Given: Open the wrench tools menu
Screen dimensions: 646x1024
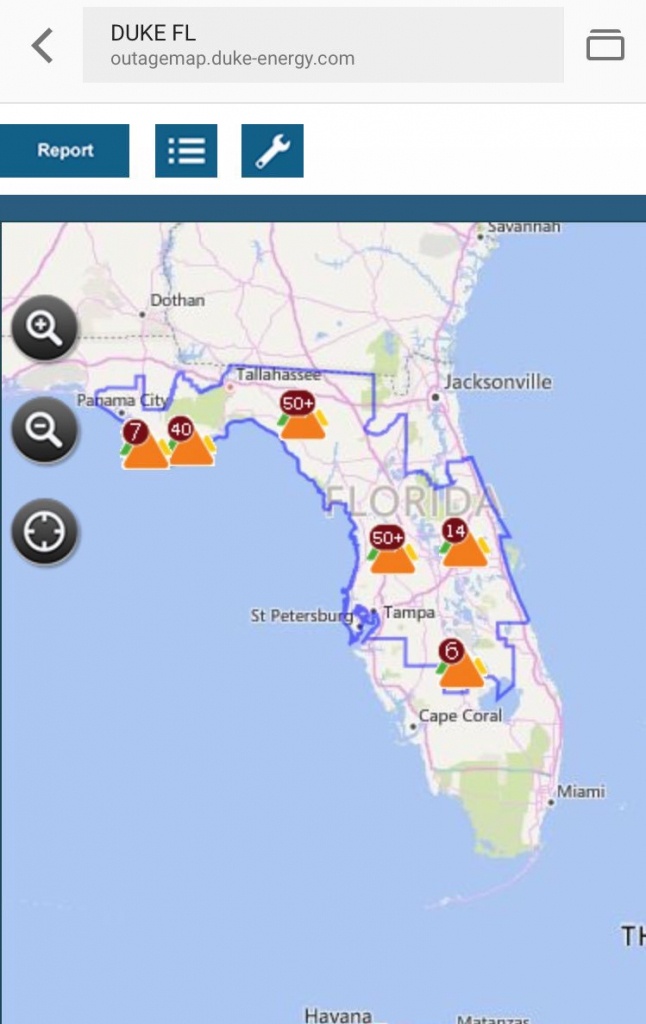Looking at the screenshot, I should pyautogui.click(x=272, y=151).
